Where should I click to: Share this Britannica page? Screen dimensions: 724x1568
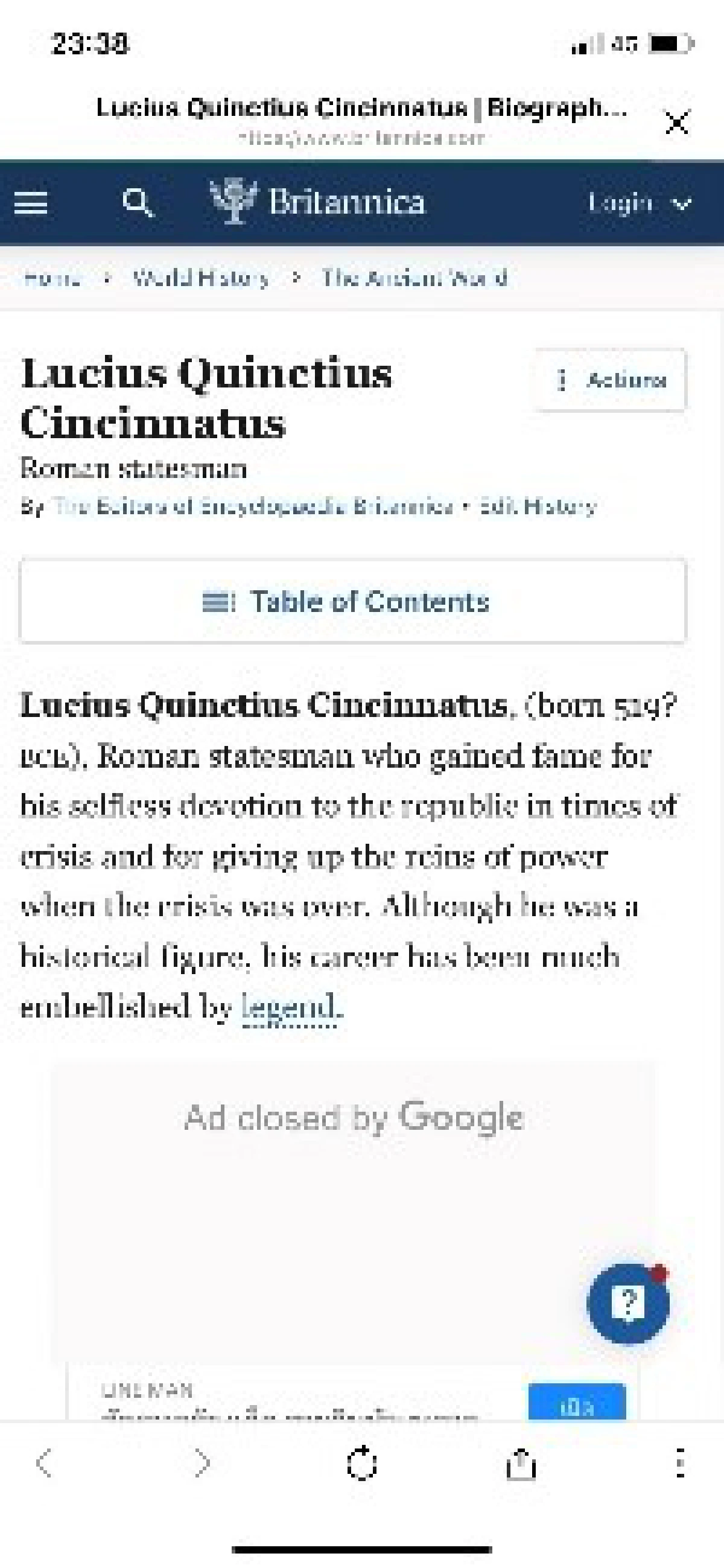pos(521,1464)
